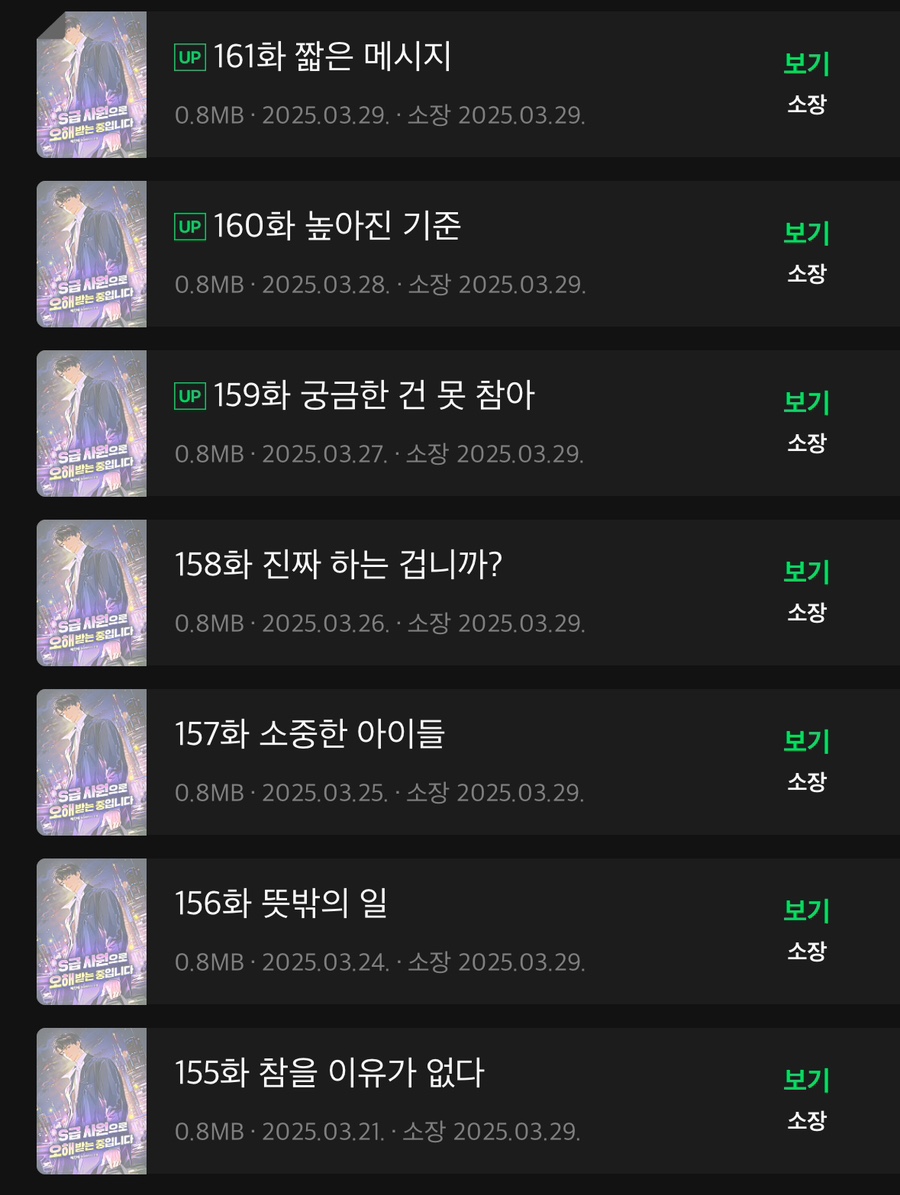The width and height of the screenshot is (900, 1195).
Task: Open the cover thumbnail for episode 158
Action: tap(91, 593)
